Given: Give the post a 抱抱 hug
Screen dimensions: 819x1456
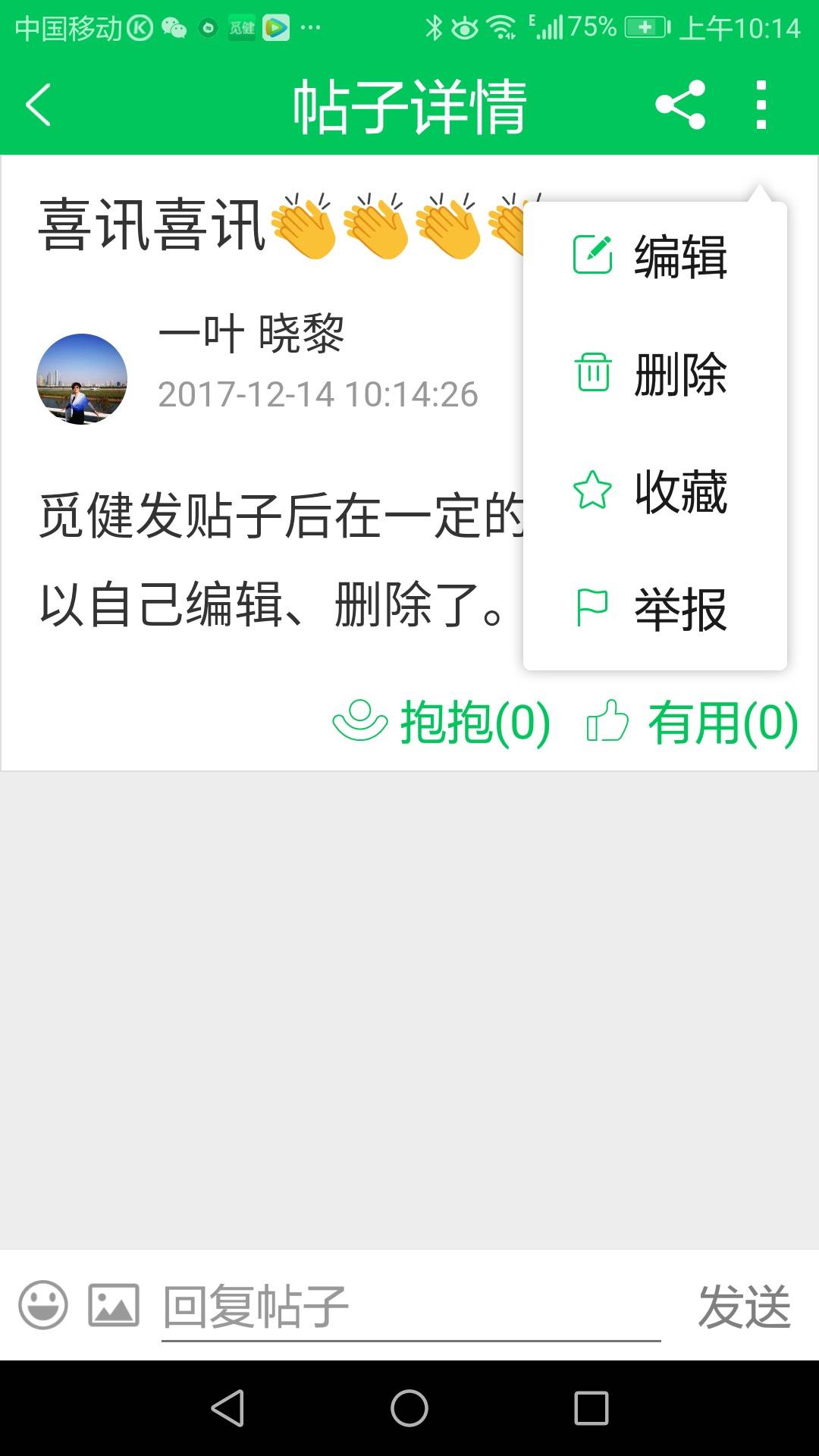Looking at the screenshot, I should point(441,721).
